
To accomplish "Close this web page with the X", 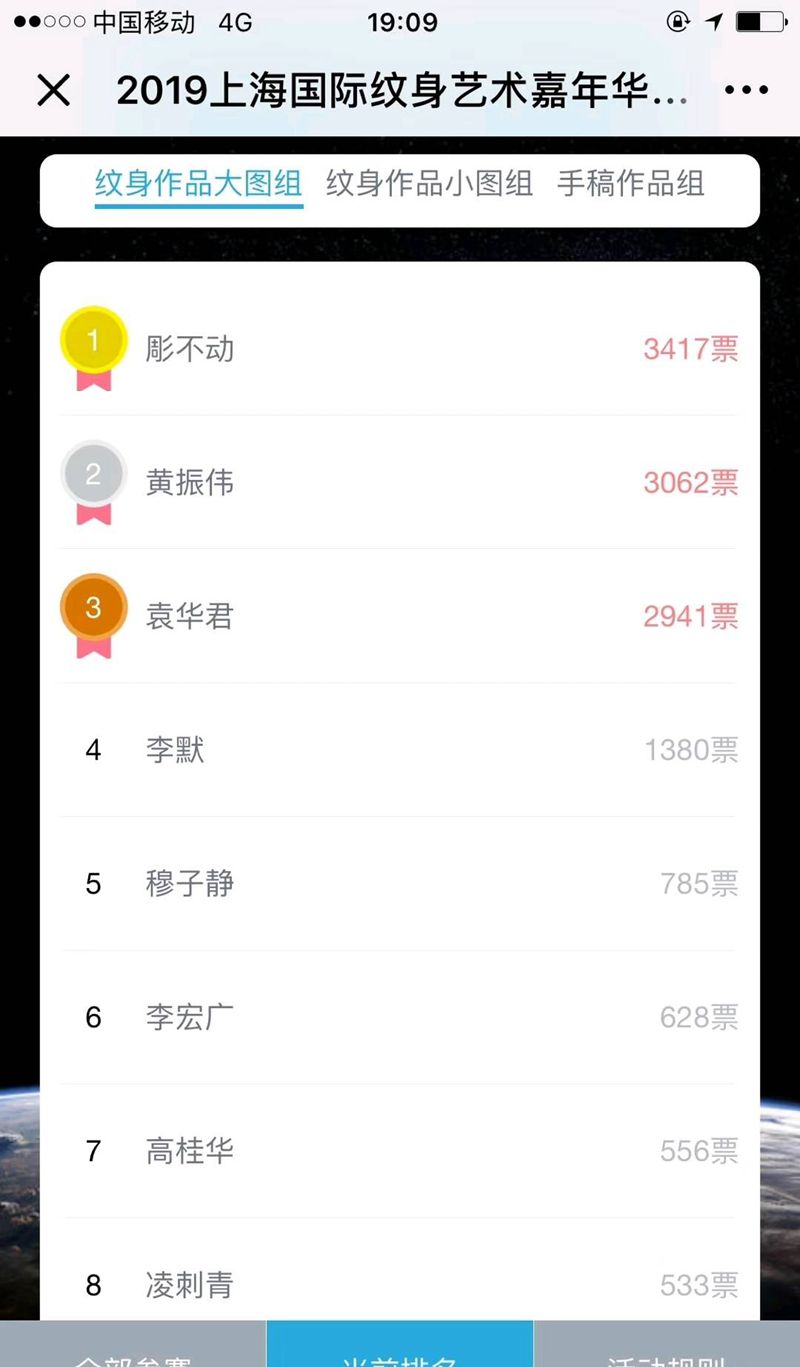I will (53, 91).
